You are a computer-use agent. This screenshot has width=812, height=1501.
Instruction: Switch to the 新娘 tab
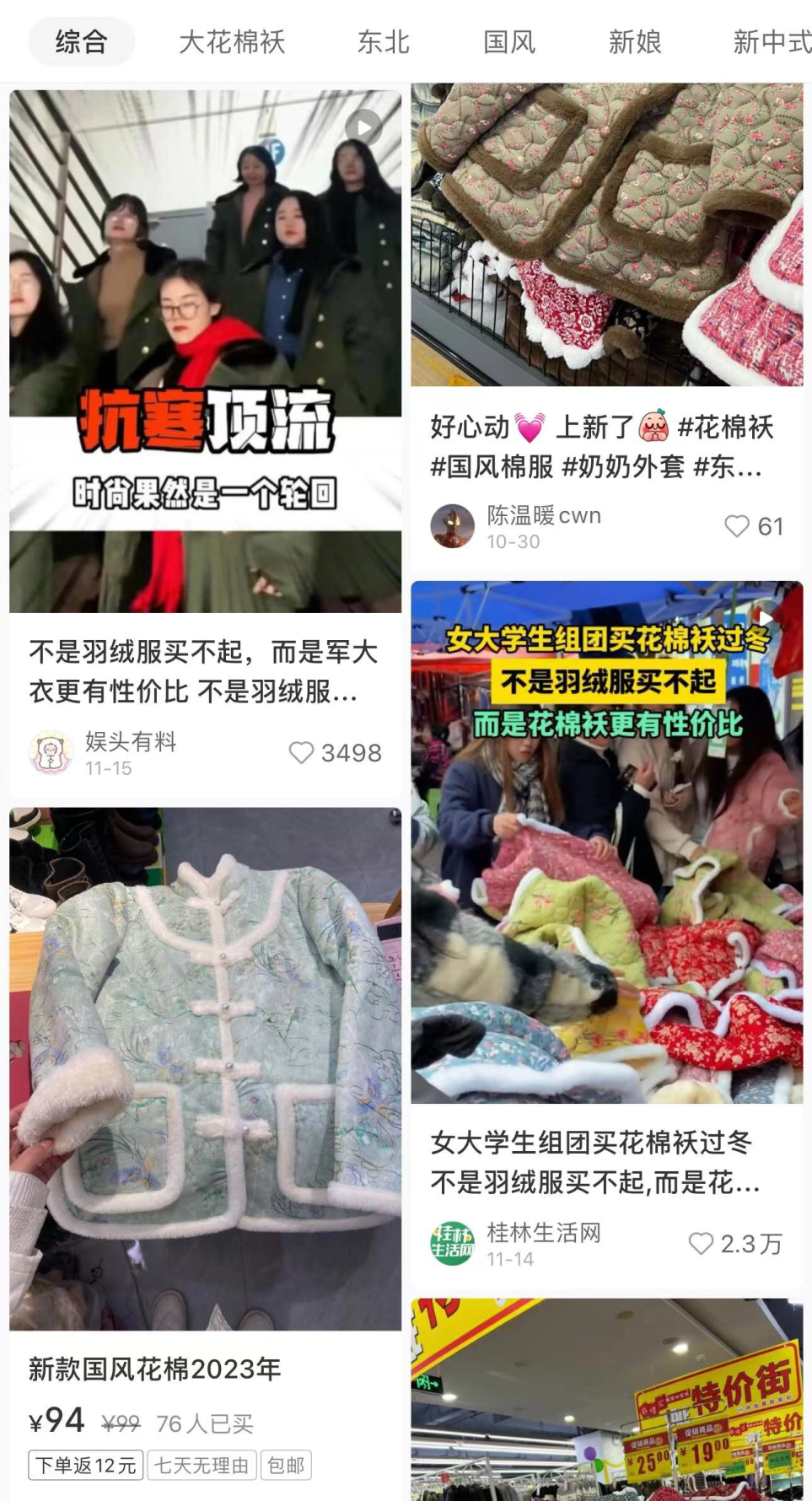635,41
